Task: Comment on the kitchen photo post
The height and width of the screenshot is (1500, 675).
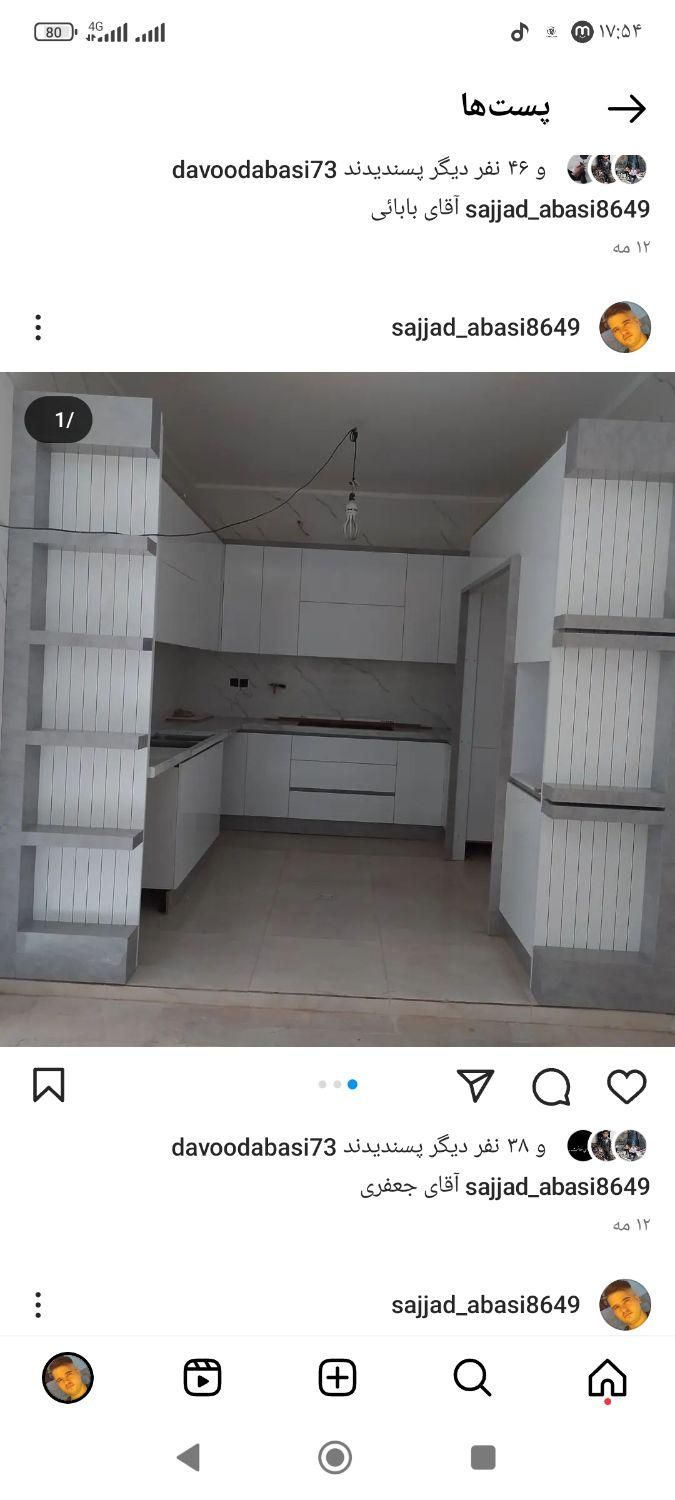Action: click(x=551, y=1086)
